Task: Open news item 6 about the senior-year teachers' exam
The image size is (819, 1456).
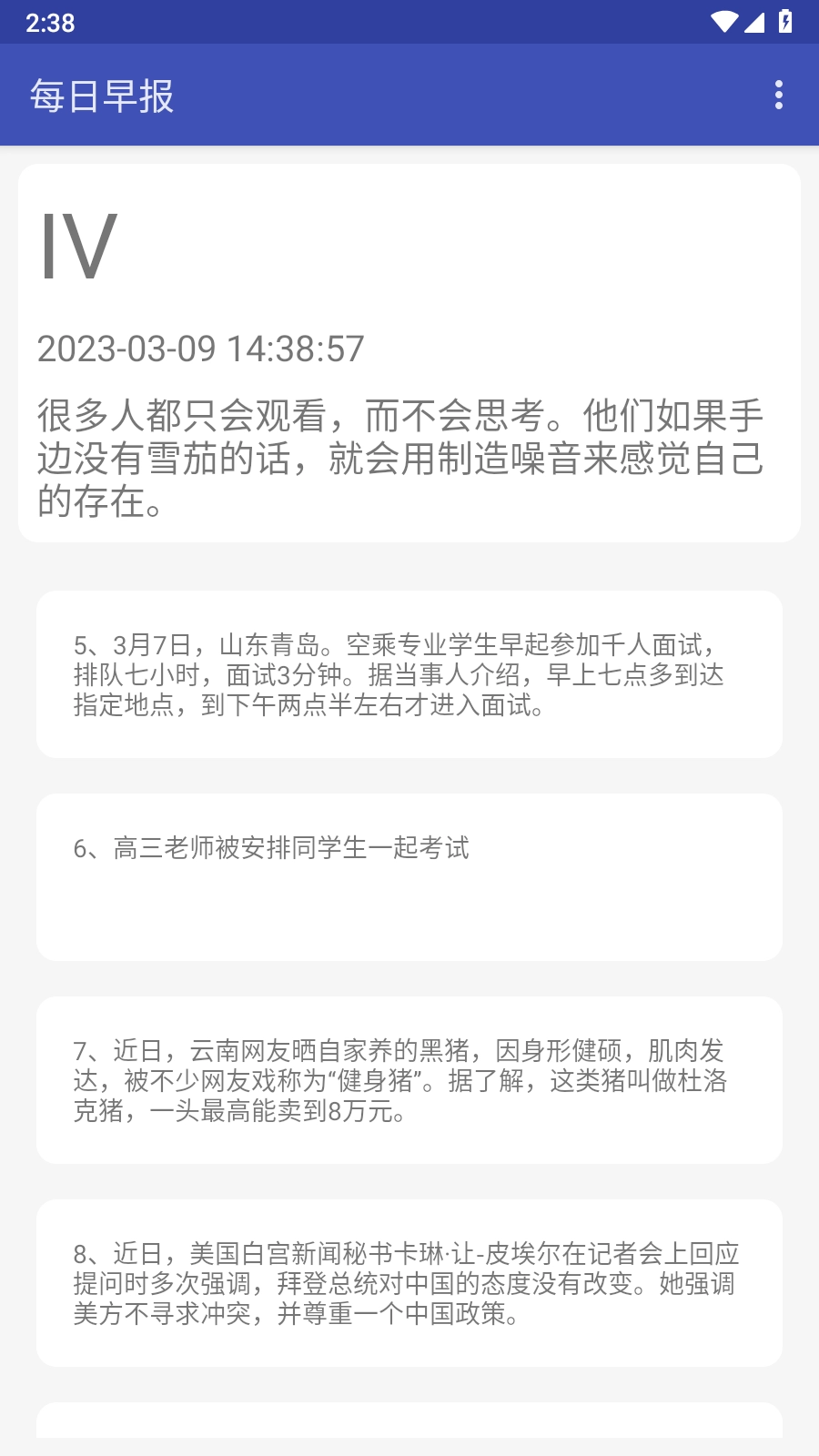Action: (x=409, y=876)
